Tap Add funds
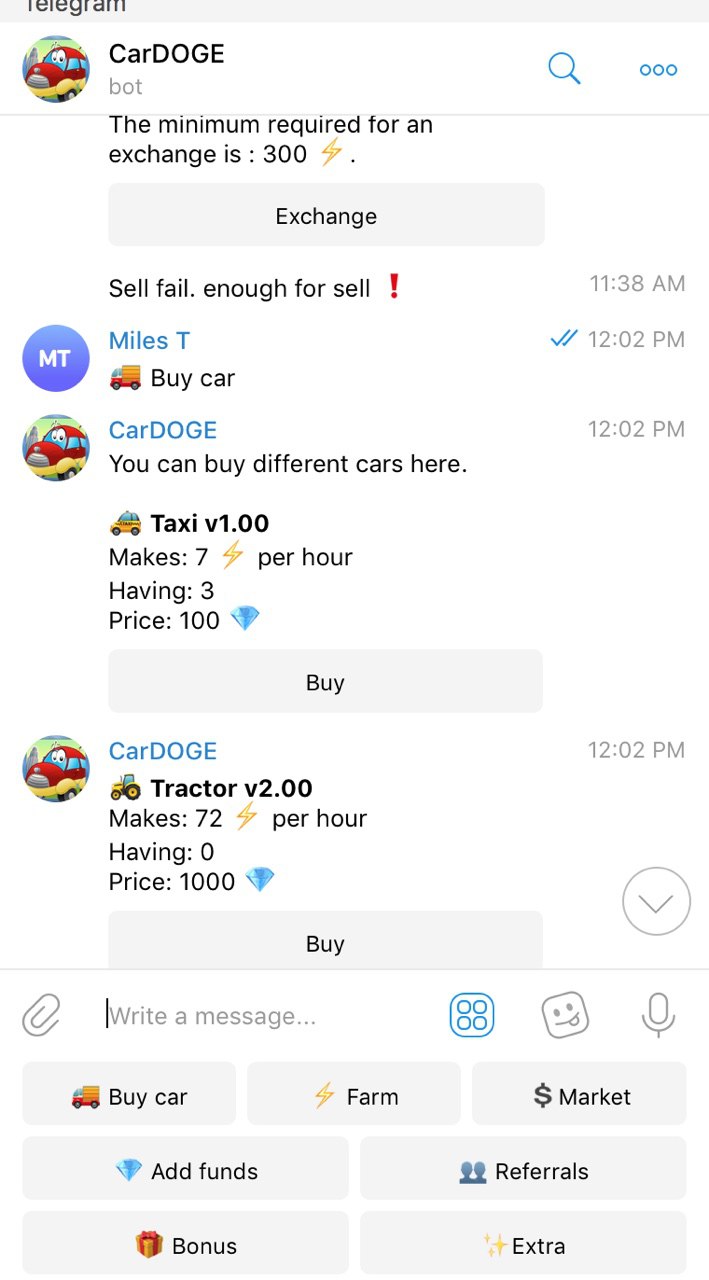Image resolution: width=709 pixels, height=1280 pixels. coord(185,1171)
